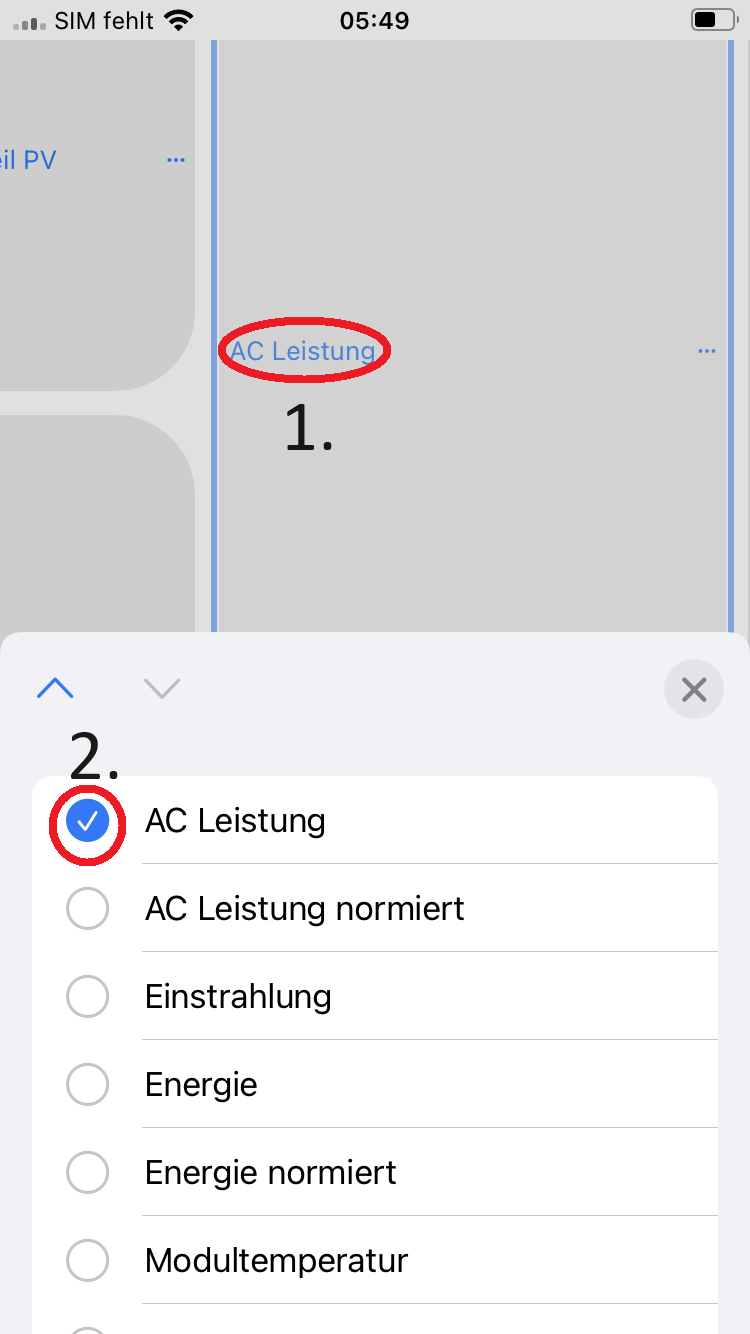Go to the next field with the down arrow

click(x=162, y=688)
